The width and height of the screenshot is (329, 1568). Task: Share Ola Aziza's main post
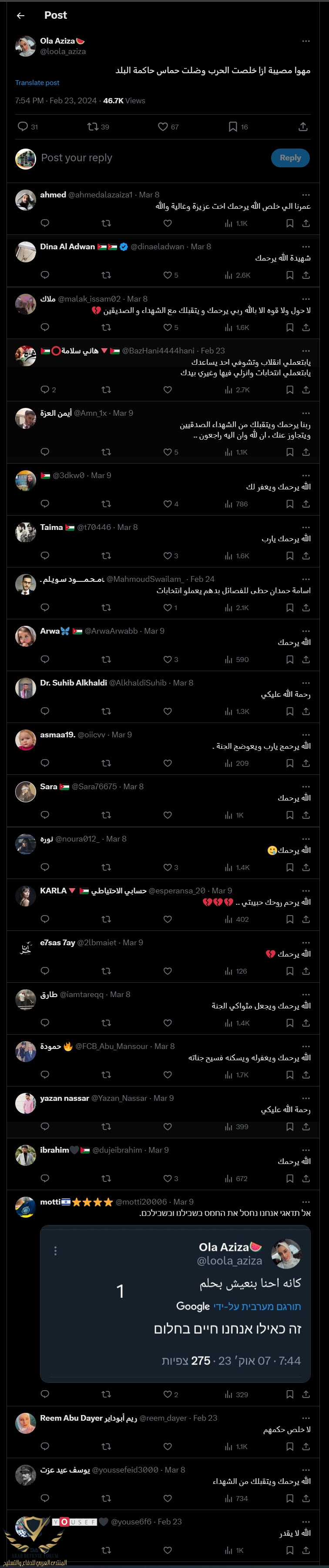tap(303, 127)
